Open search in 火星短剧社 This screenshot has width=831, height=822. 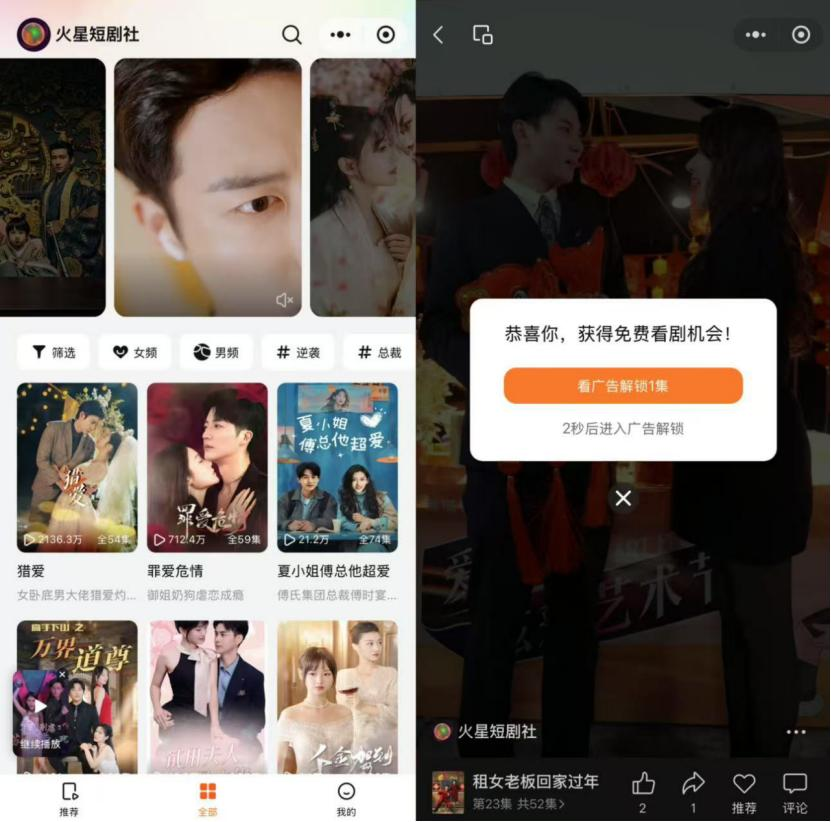pyautogui.click(x=291, y=35)
